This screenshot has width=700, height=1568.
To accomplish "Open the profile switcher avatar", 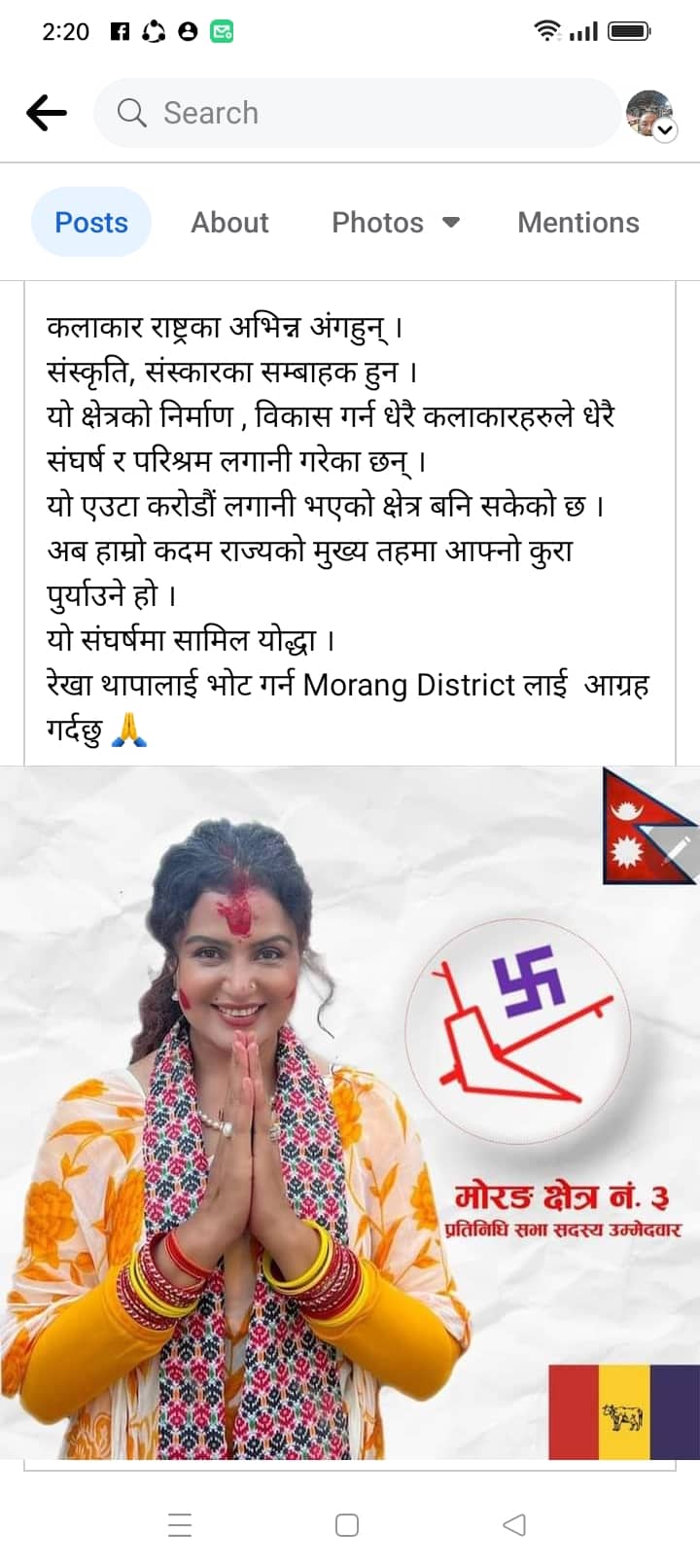I will [x=650, y=114].
